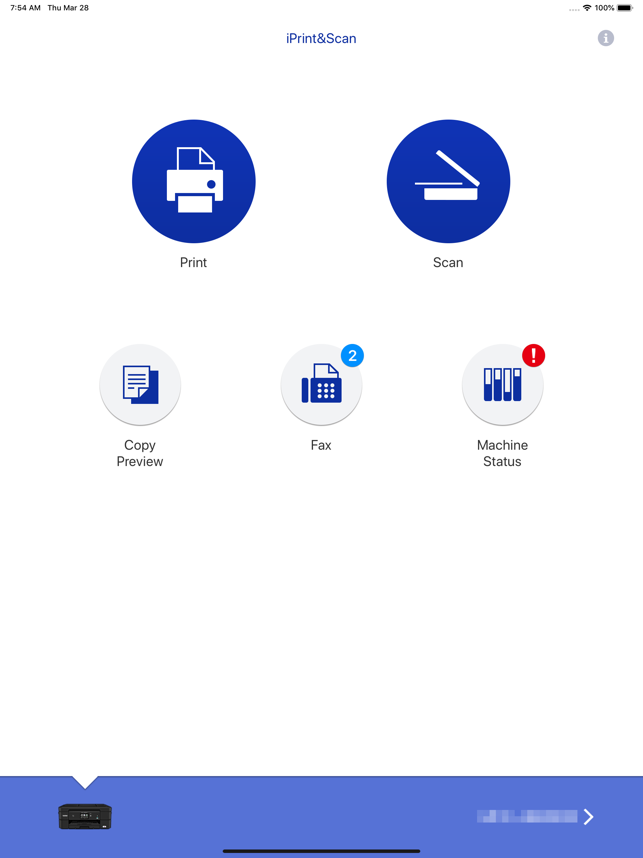Check Machine Status alert
The height and width of the screenshot is (858, 643).
(502, 385)
